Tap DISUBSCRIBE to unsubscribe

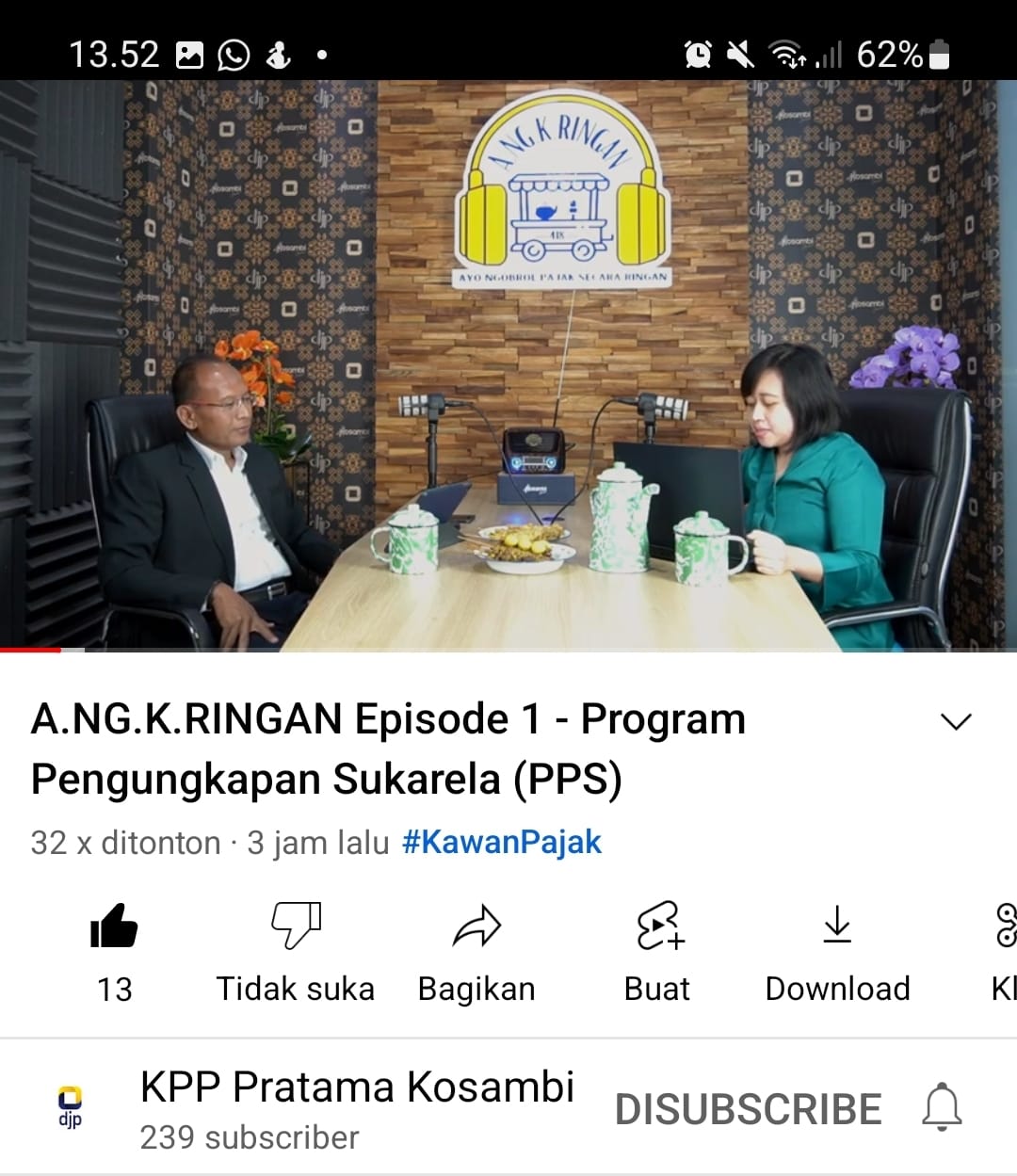tap(748, 1109)
